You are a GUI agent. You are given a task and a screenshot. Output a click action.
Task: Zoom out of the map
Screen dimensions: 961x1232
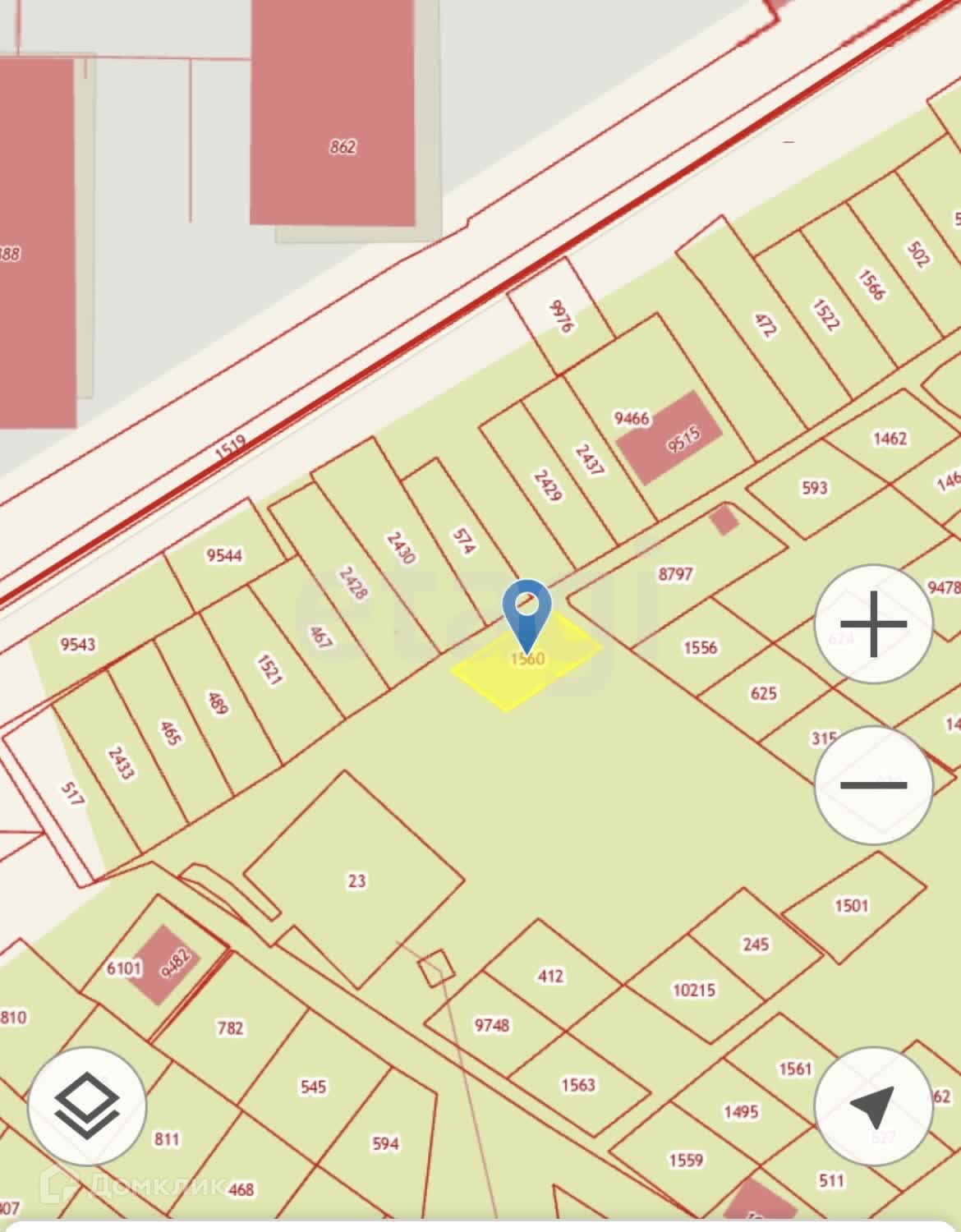pyautogui.click(x=873, y=785)
